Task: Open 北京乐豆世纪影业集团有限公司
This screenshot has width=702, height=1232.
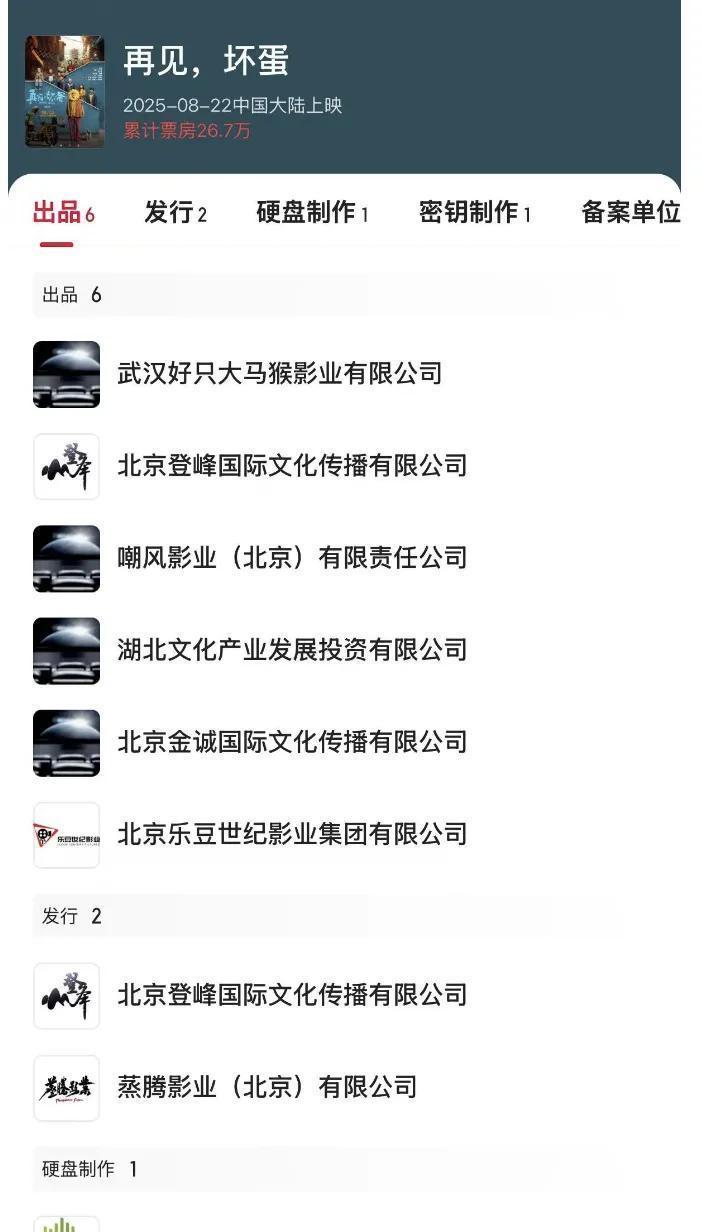Action: pos(292,834)
